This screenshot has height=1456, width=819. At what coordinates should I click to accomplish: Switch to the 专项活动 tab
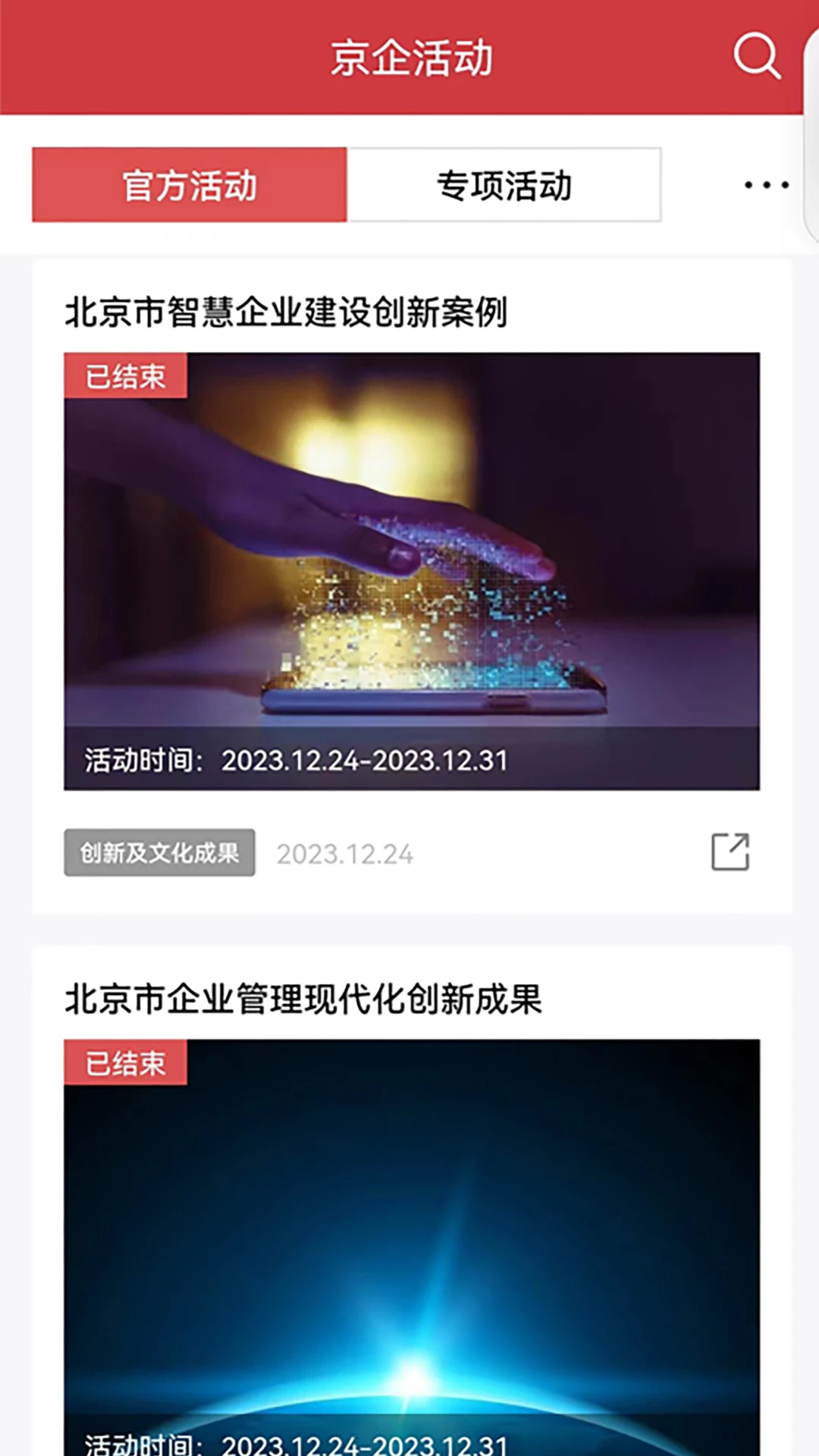504,185
